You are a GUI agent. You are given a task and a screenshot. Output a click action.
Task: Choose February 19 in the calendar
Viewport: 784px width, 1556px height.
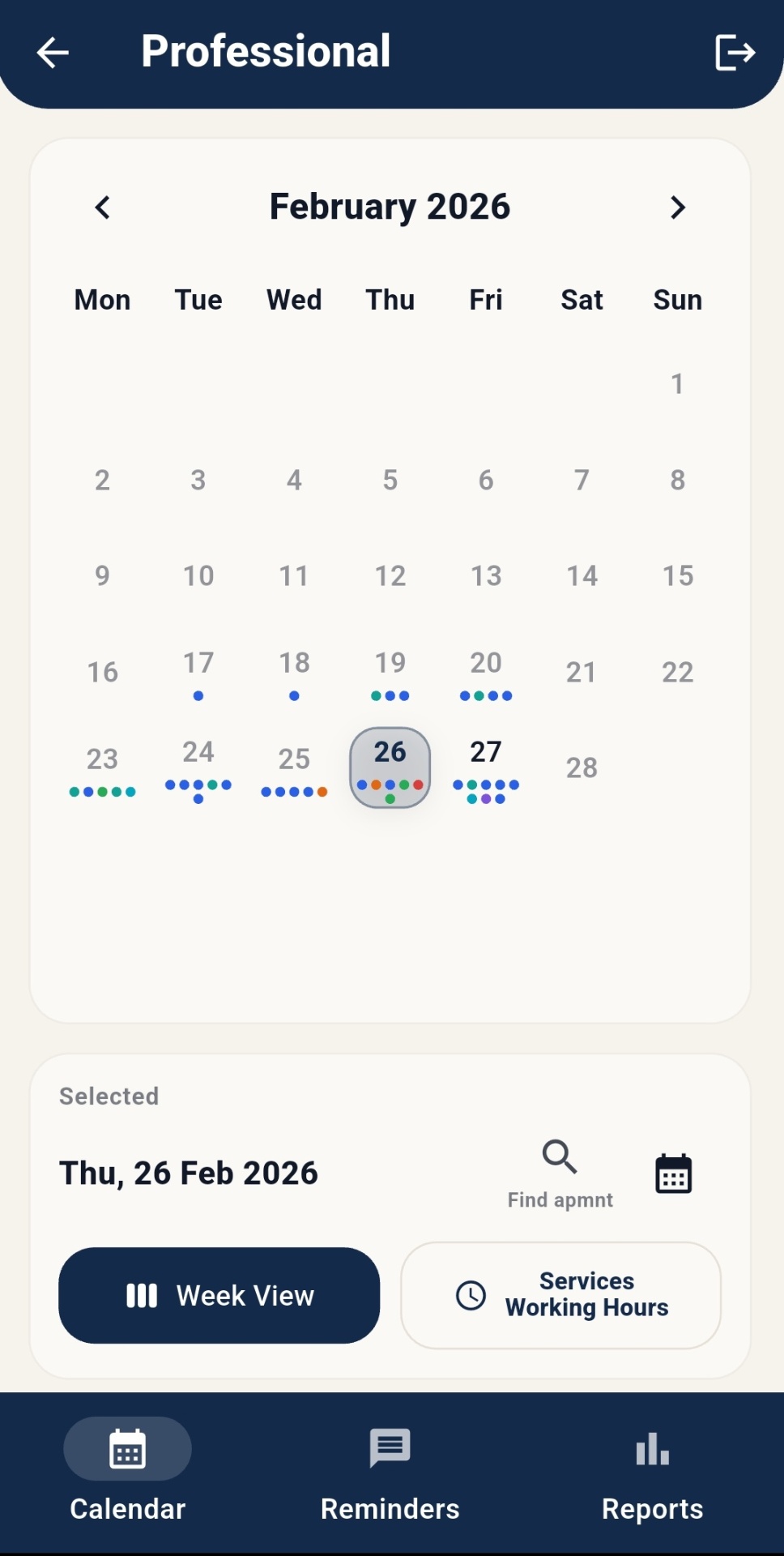tap(390, 671)
